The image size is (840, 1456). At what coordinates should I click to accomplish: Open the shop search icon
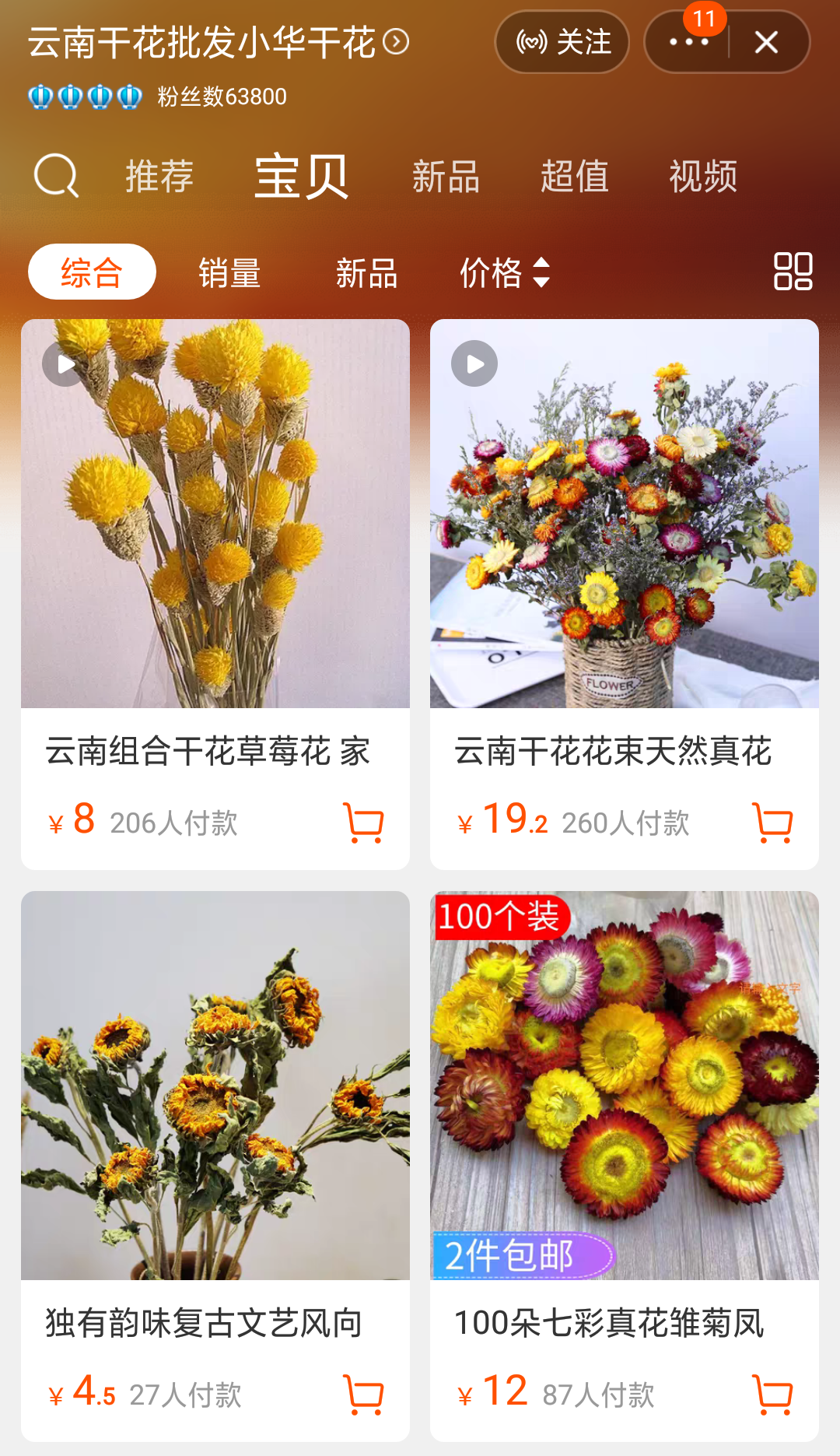[56, 176]
